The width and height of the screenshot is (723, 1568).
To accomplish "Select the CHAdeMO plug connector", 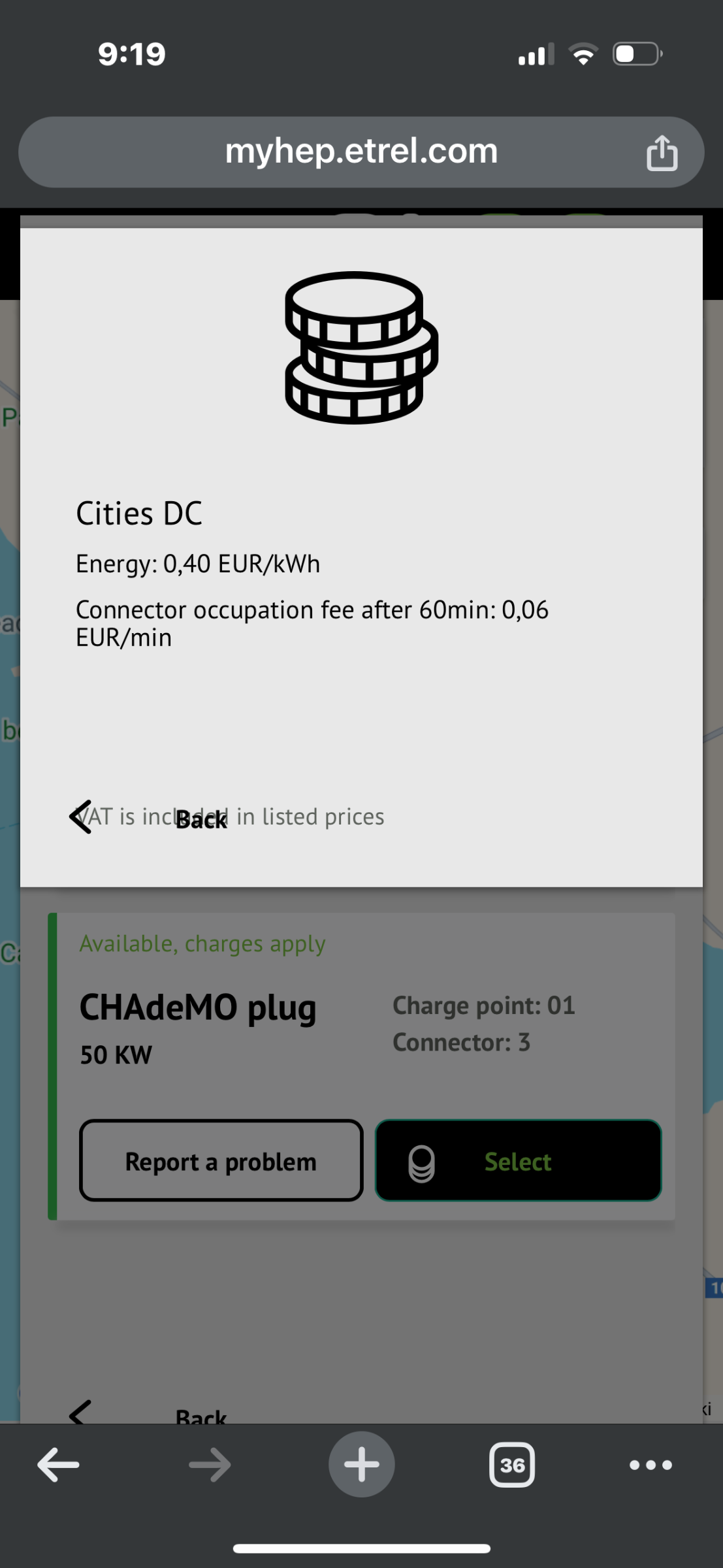I will (x=518, y=1161).
